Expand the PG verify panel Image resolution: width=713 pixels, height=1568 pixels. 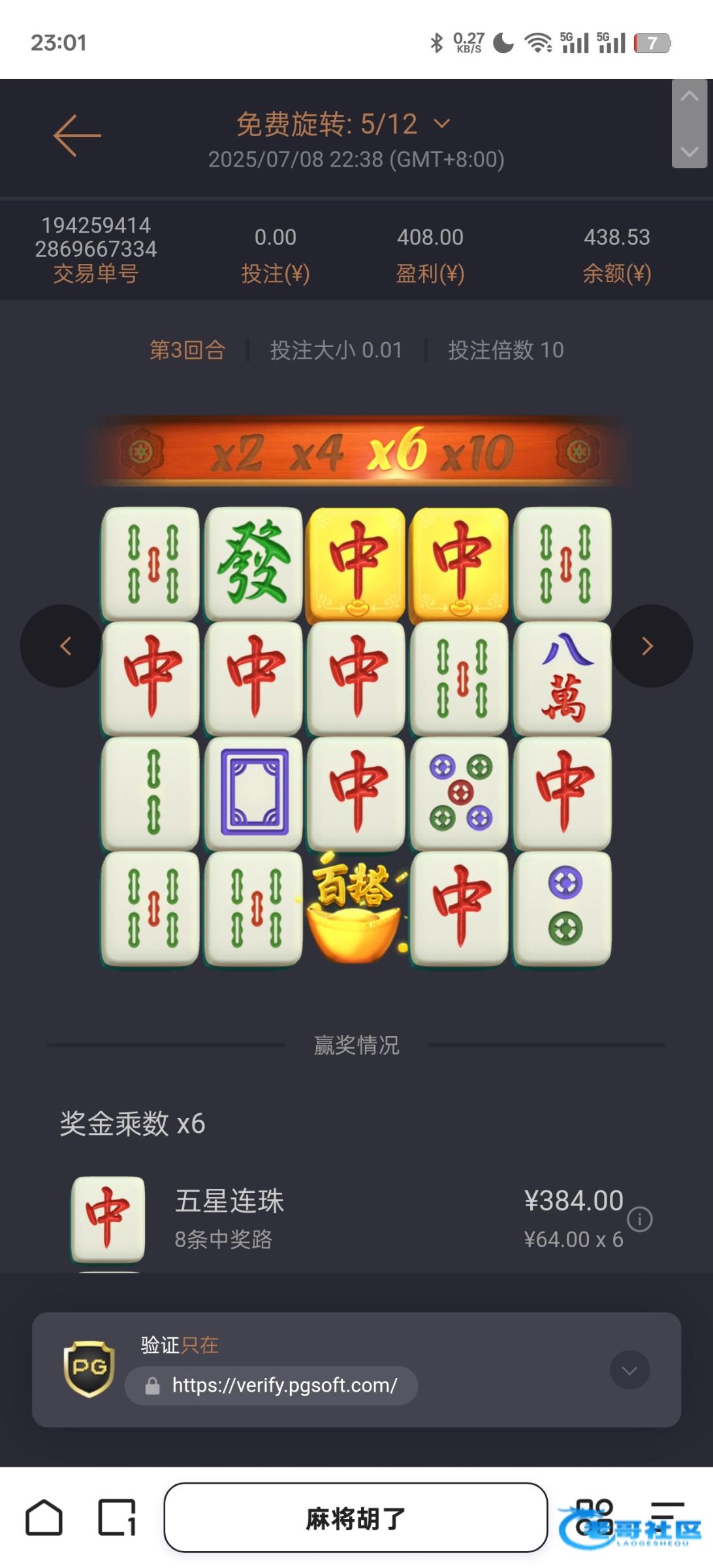(x=629, y=1370)
